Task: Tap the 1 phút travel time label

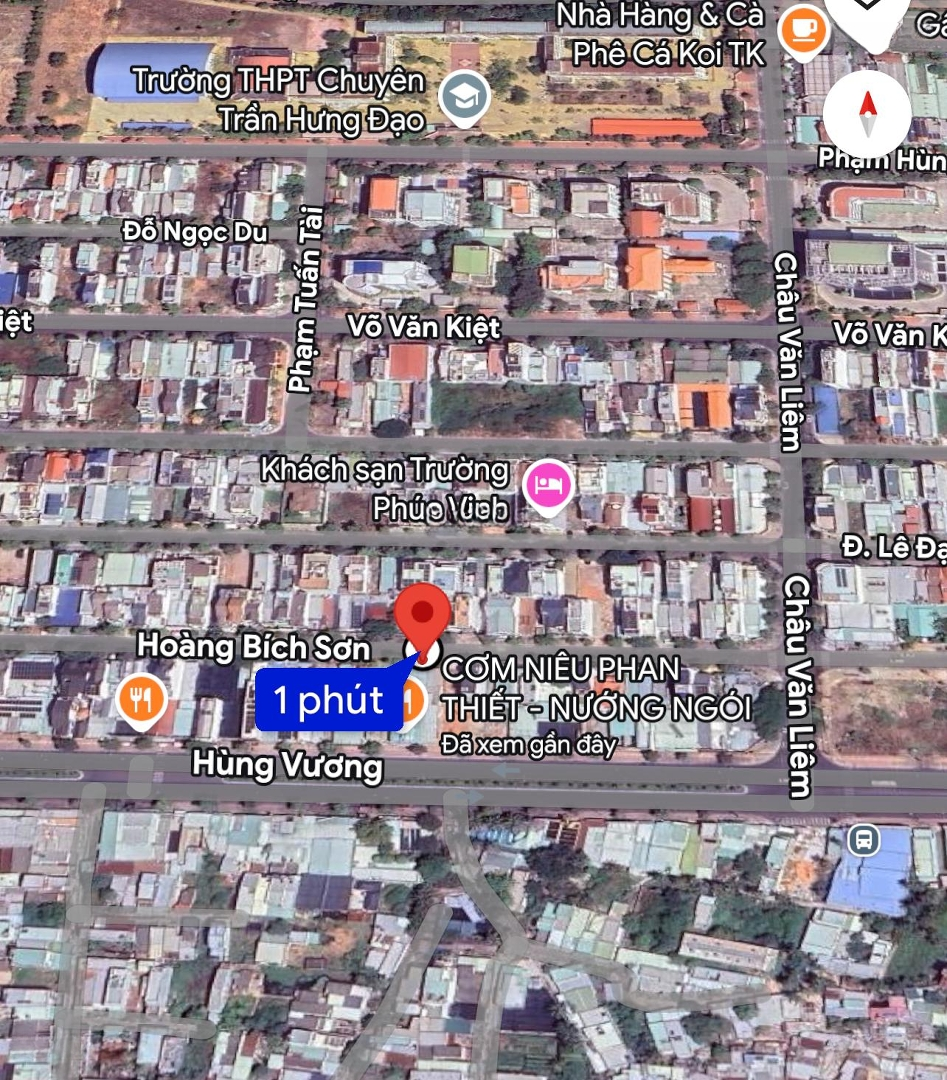Action: [328, 700]
